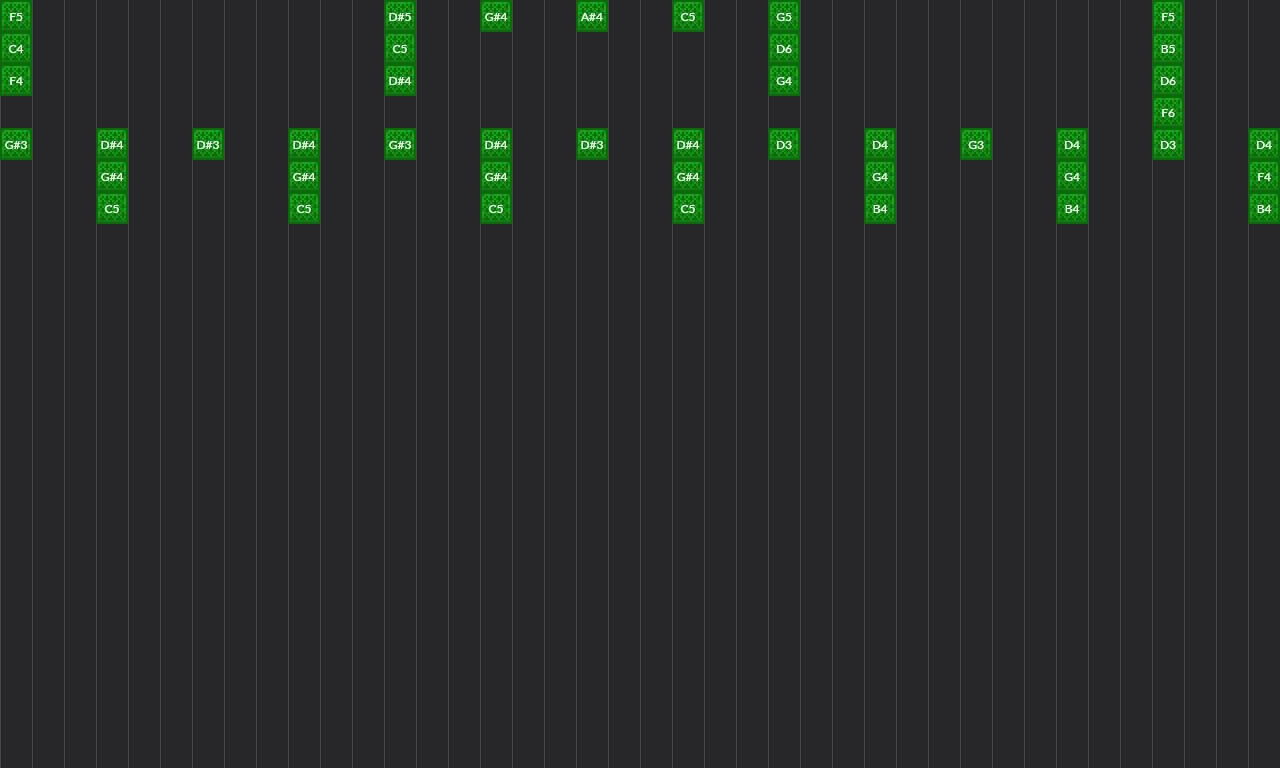Image resolution: width=1280 pixels, height=768 pixels.
Task: Select the F6 note block
Action: coord(1168,113)
